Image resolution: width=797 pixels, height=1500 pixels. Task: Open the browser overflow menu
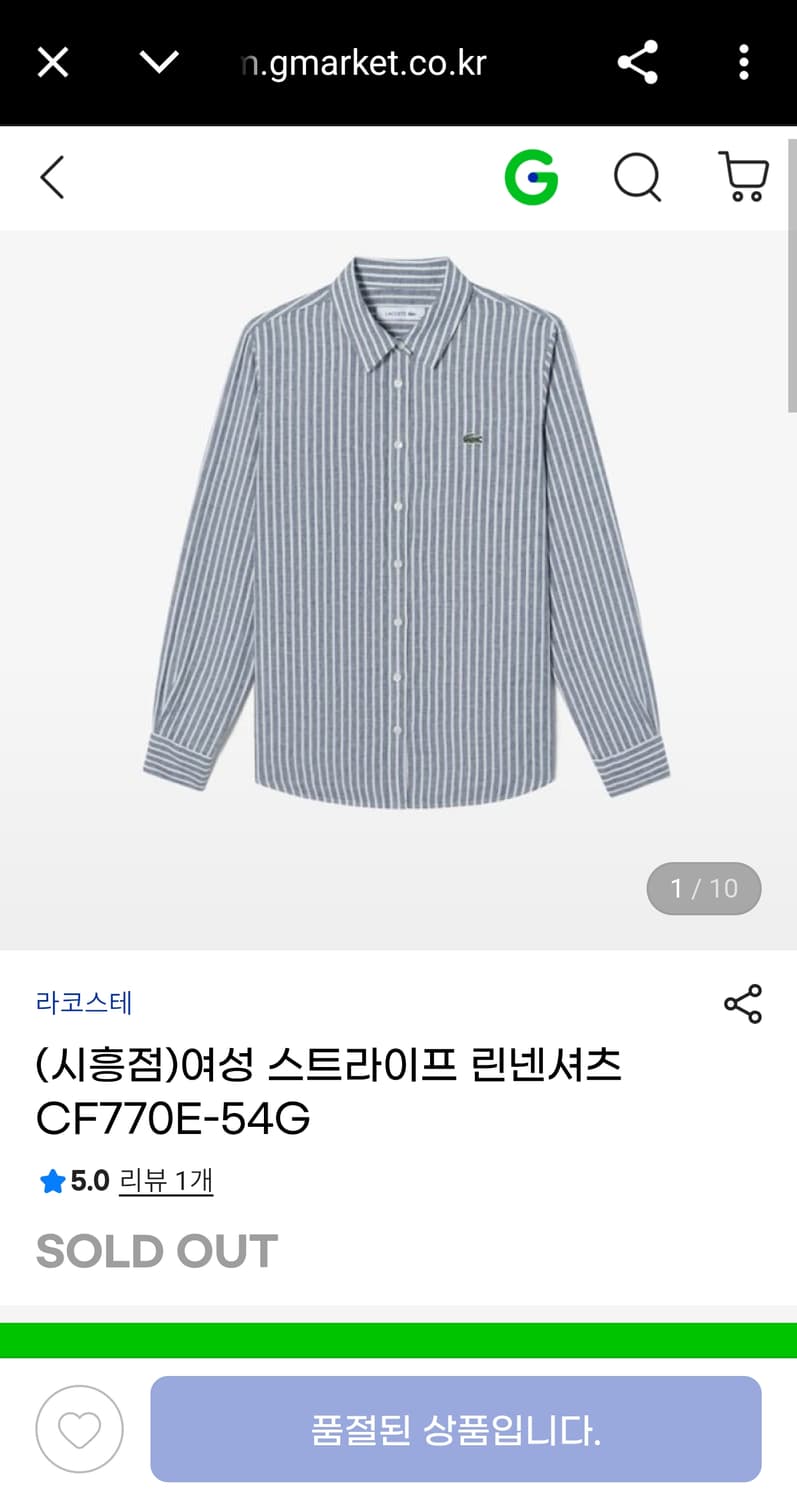[x=744, y=62]
